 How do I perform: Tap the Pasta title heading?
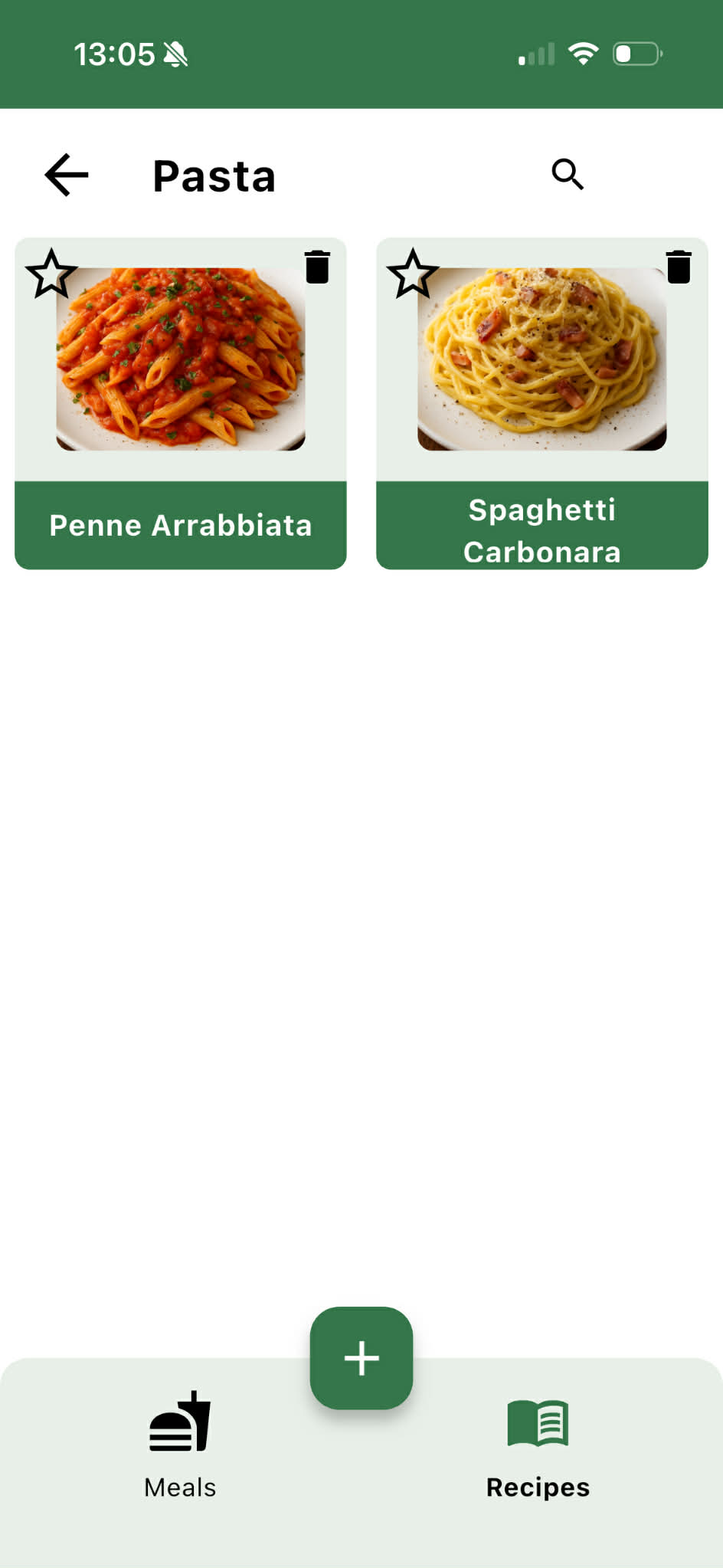(214, 175)
